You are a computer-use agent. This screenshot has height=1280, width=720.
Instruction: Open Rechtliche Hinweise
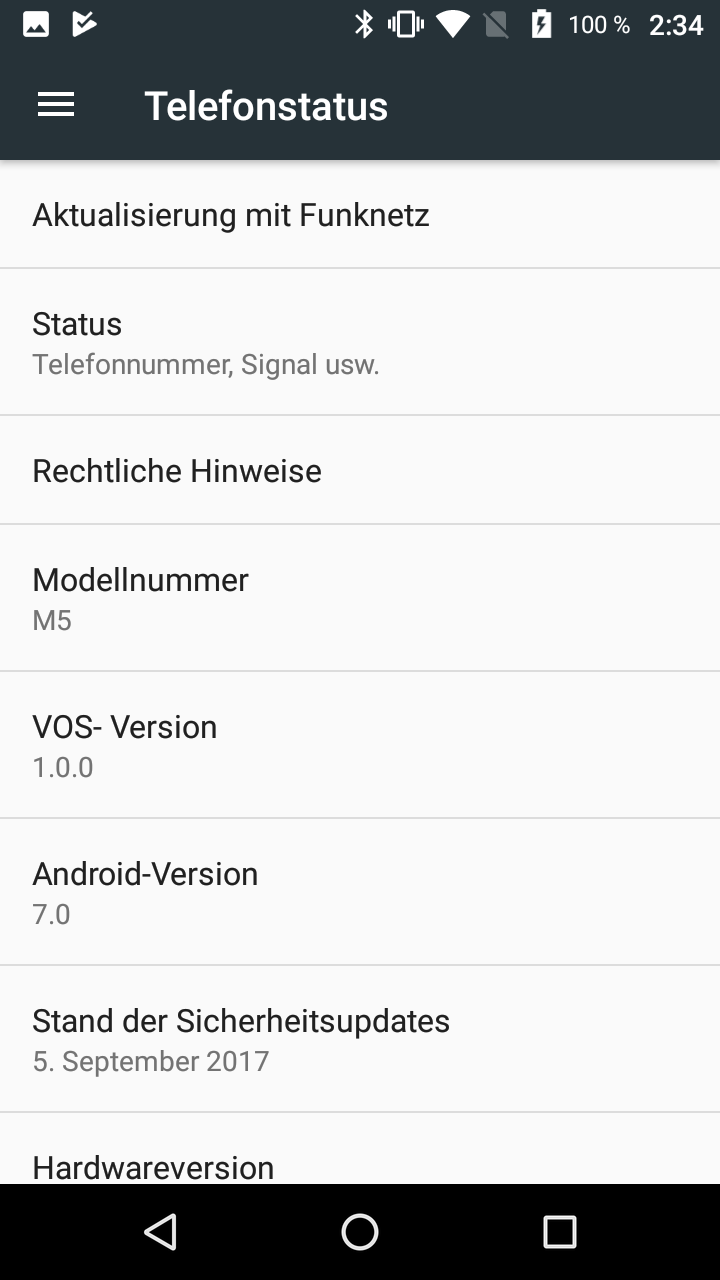[360, 470]
